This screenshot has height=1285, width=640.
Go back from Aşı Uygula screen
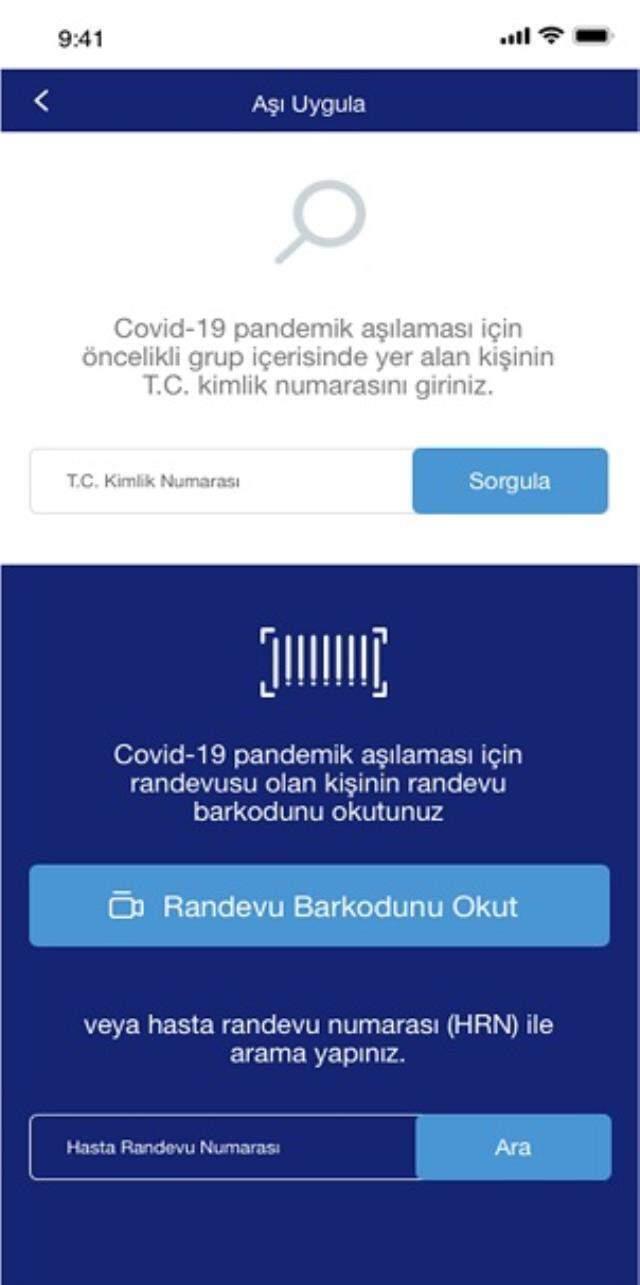pos(41,101)
